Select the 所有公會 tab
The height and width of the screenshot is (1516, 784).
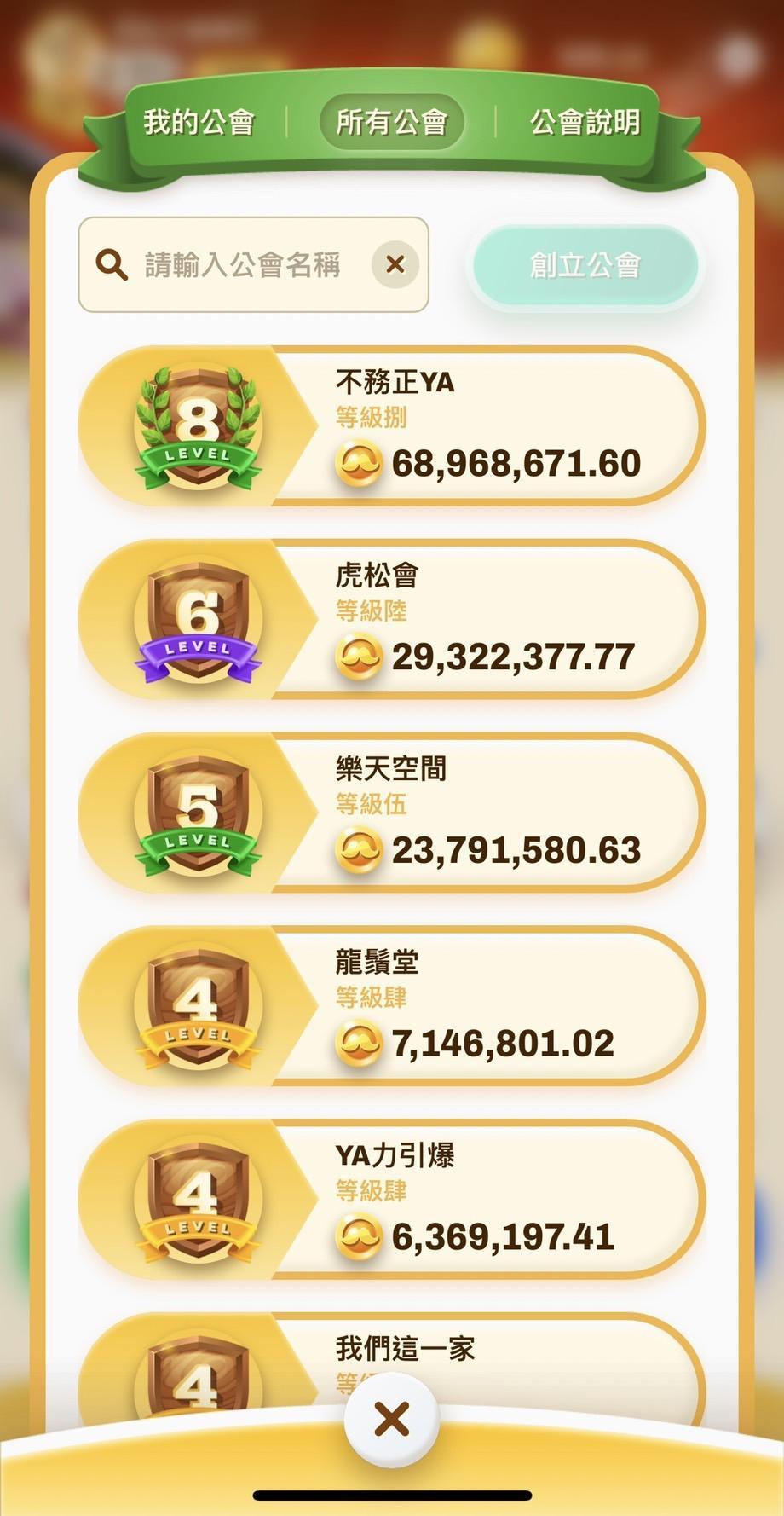pyautogui.click(x=391, y=122)
